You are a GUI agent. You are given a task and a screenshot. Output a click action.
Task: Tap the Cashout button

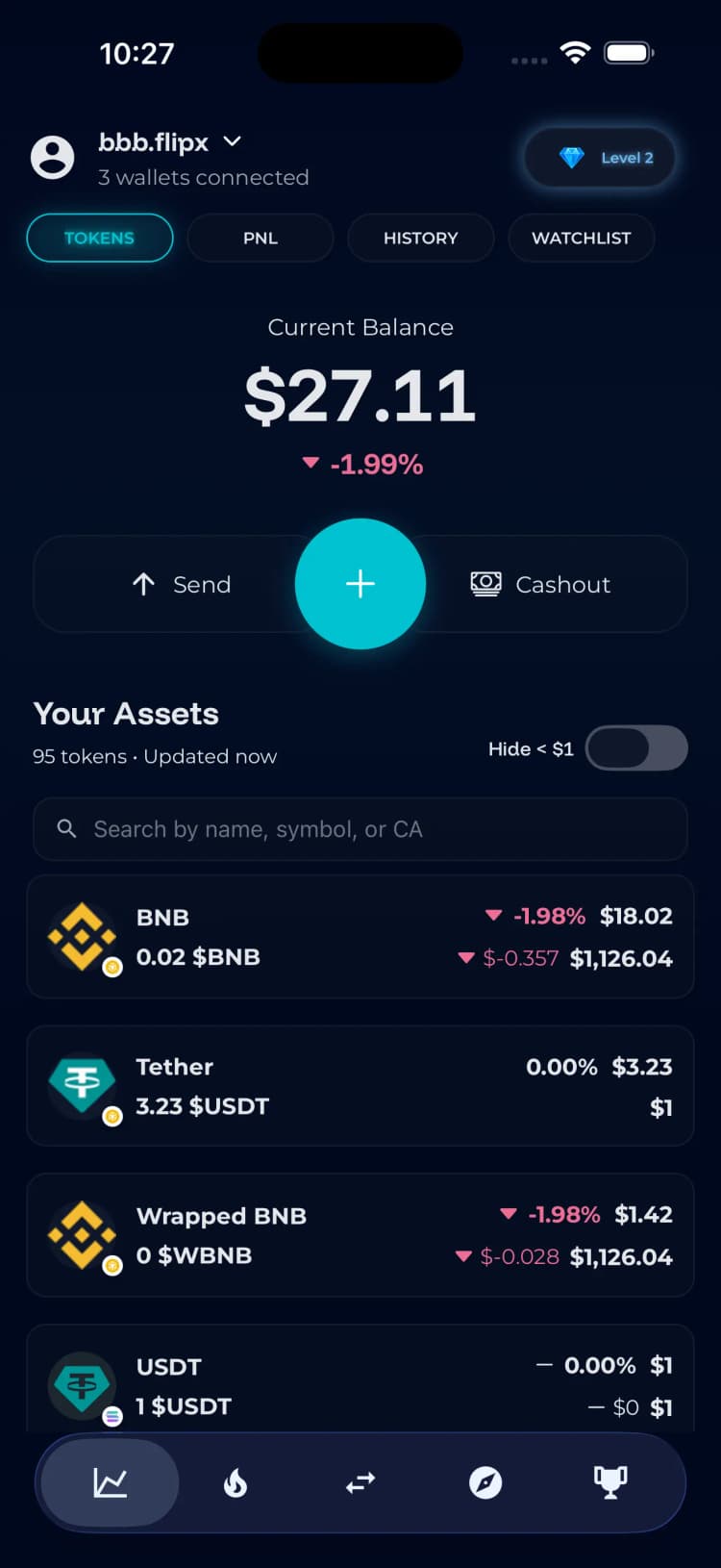(x=540, y=583)
